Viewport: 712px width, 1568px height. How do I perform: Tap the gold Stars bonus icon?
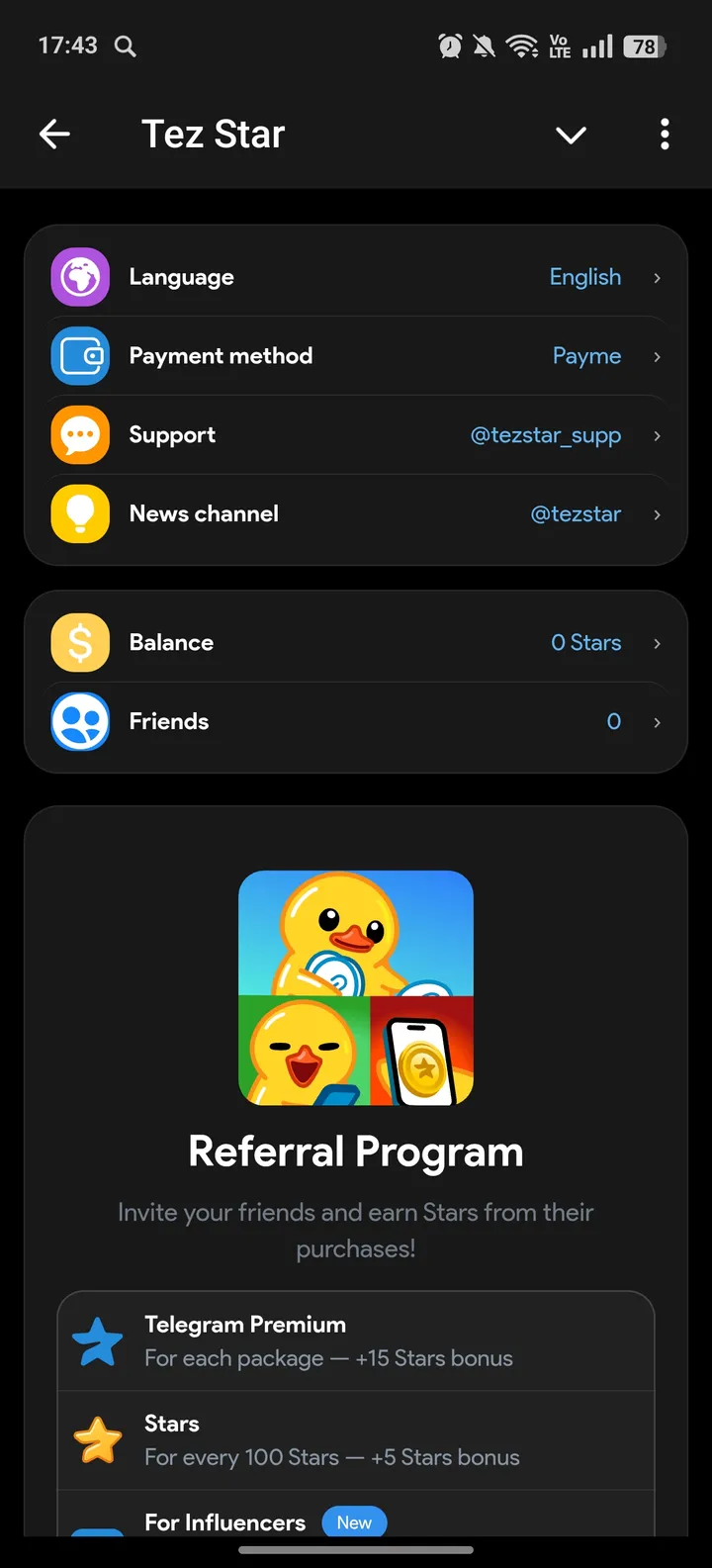coord(98,1440)
